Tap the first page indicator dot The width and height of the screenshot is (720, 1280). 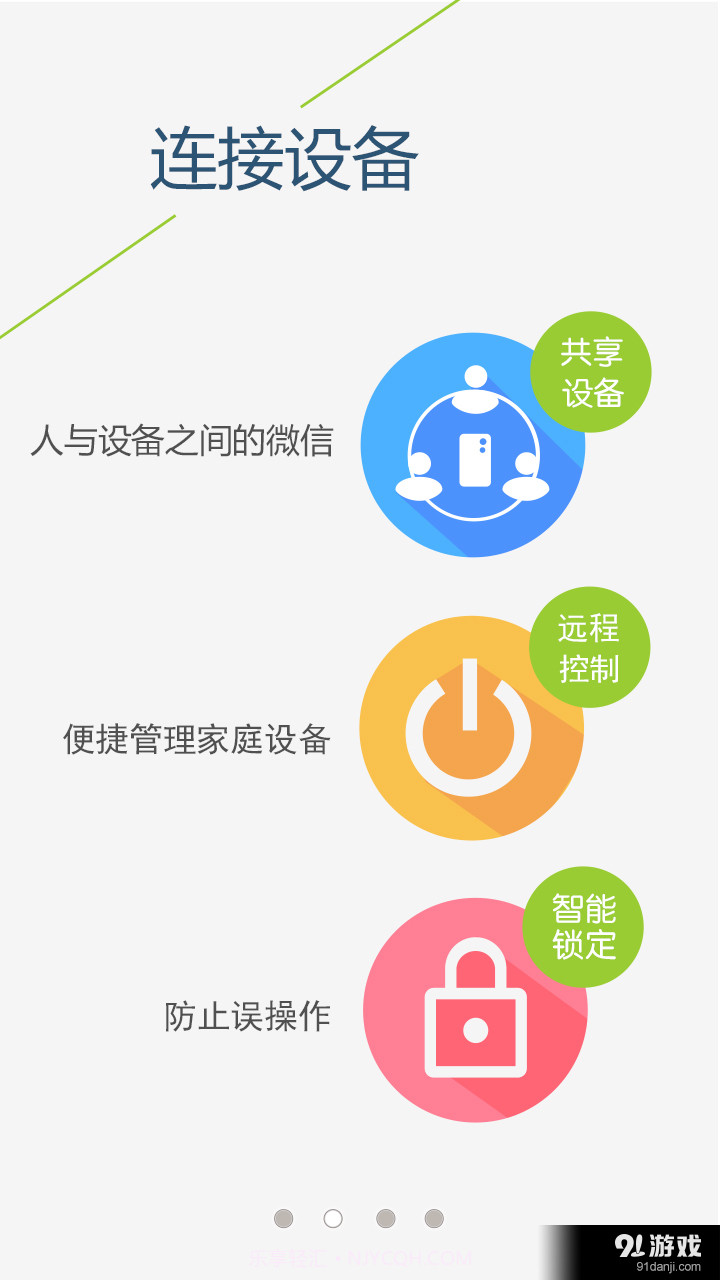point(282,1219)
